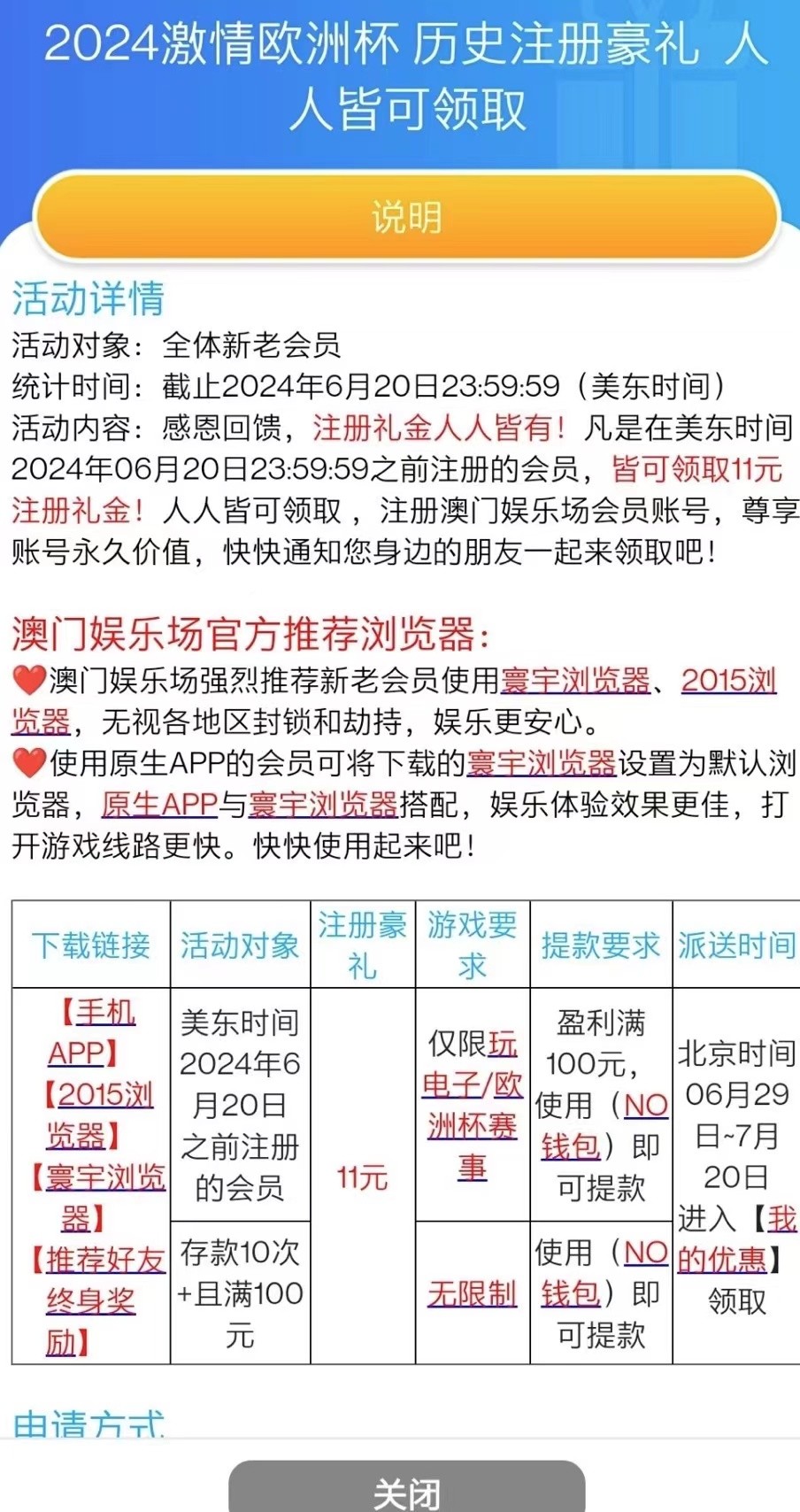Open the 原生APP link in the browser text
Viewport: 800px width, 1512px height.
tap(159, 804)
